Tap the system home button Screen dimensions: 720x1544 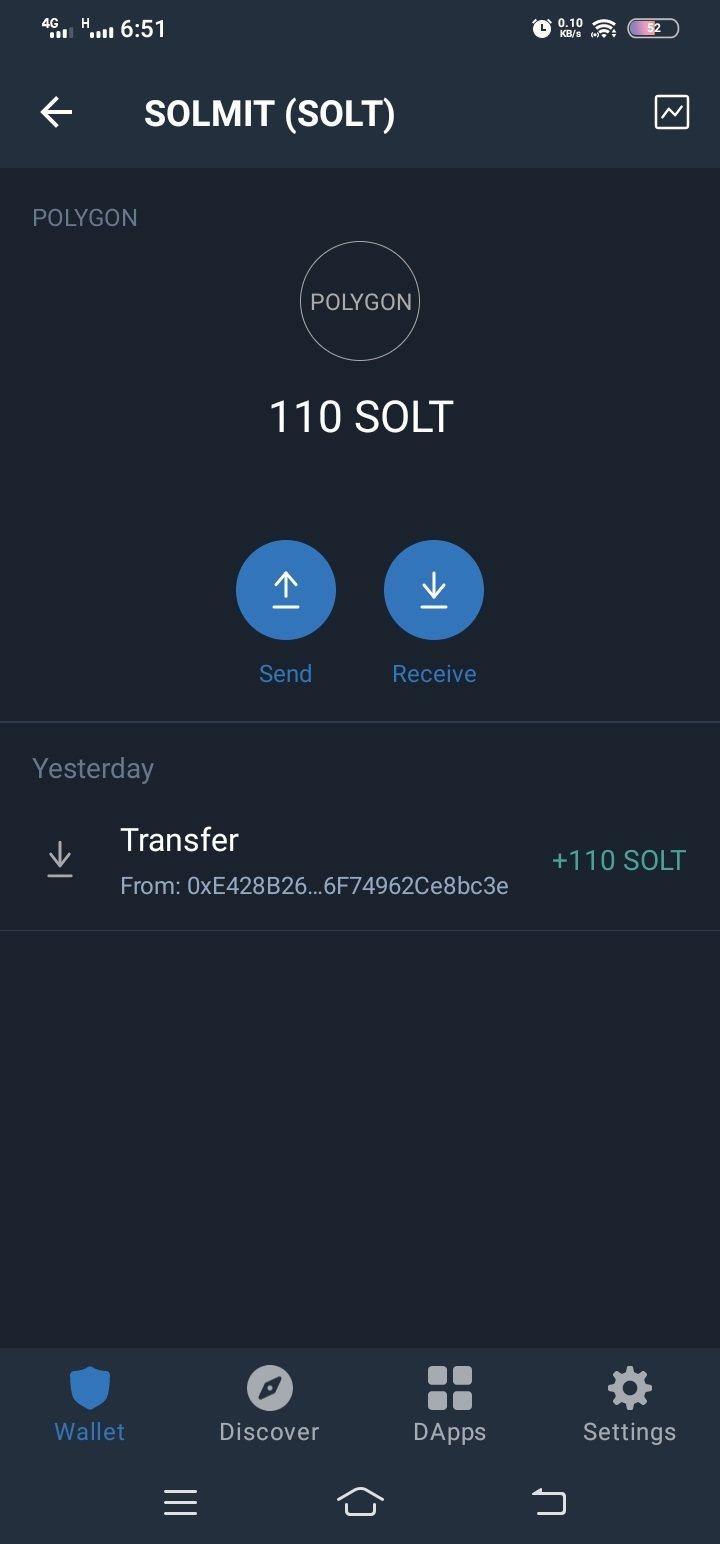click(x=360, y=1502)
